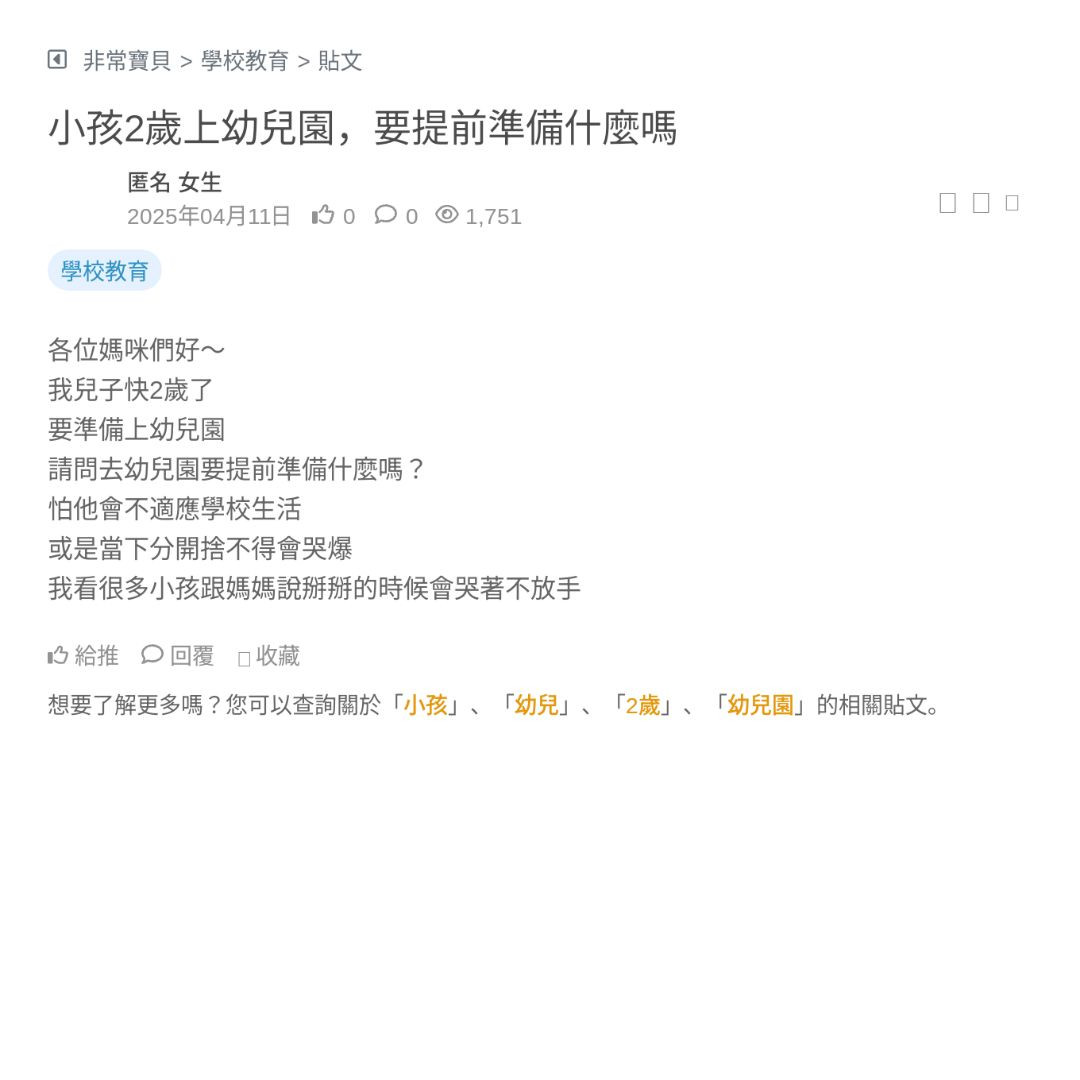Search related posts about 2歲
The height and width of the screenshot is (1080, 1080).
pyautogui.click(x=643, y=705)
